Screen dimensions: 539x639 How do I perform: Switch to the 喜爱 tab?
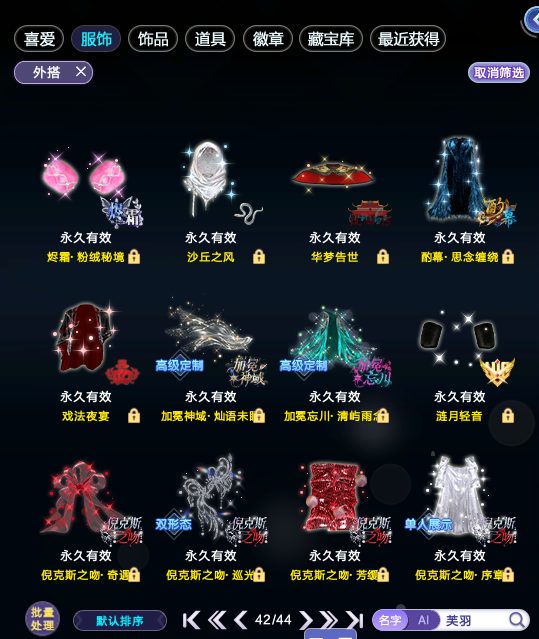pos(39,39)
